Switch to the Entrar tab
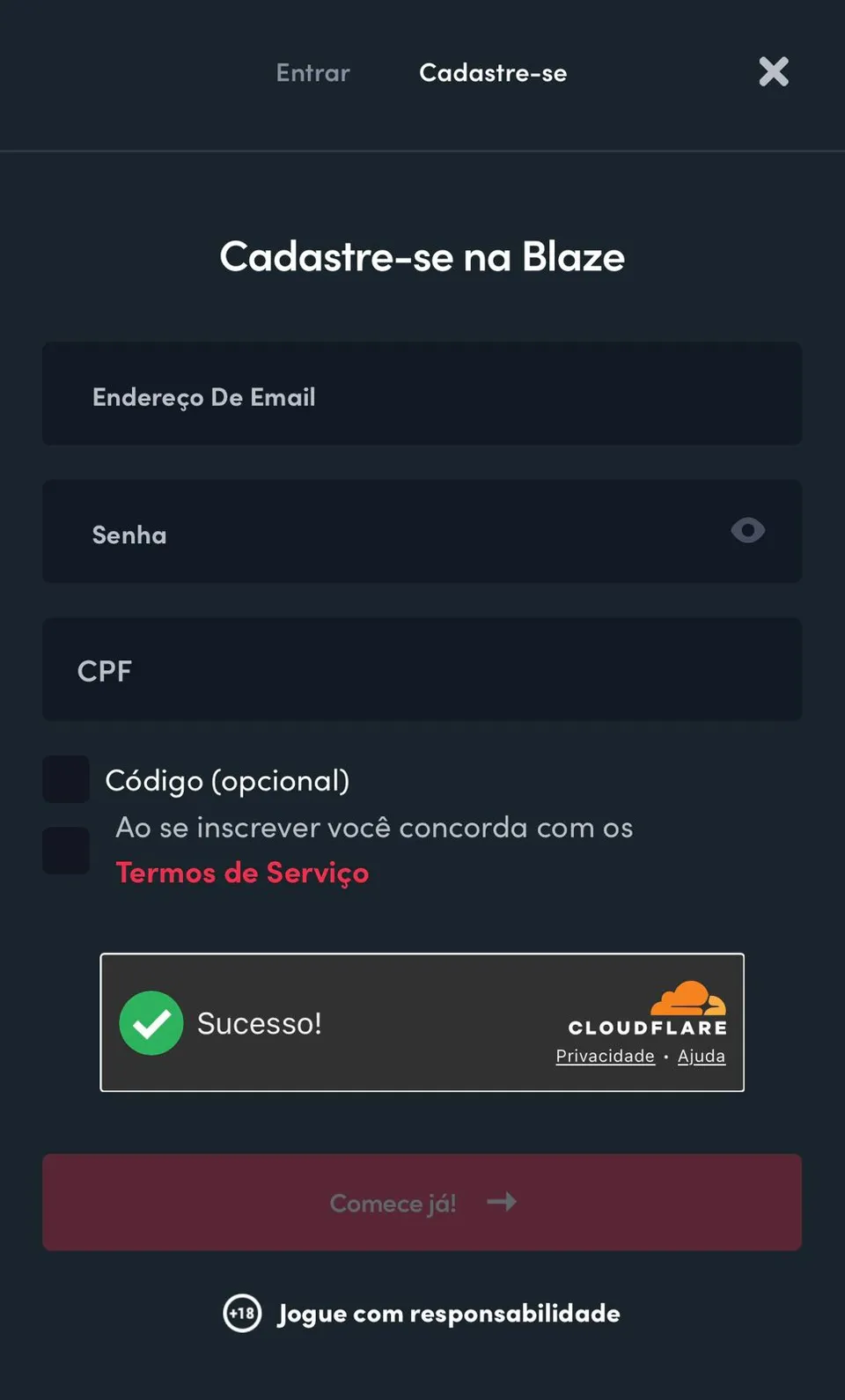Screen dimensions: 845x1400 click(312, 73)
